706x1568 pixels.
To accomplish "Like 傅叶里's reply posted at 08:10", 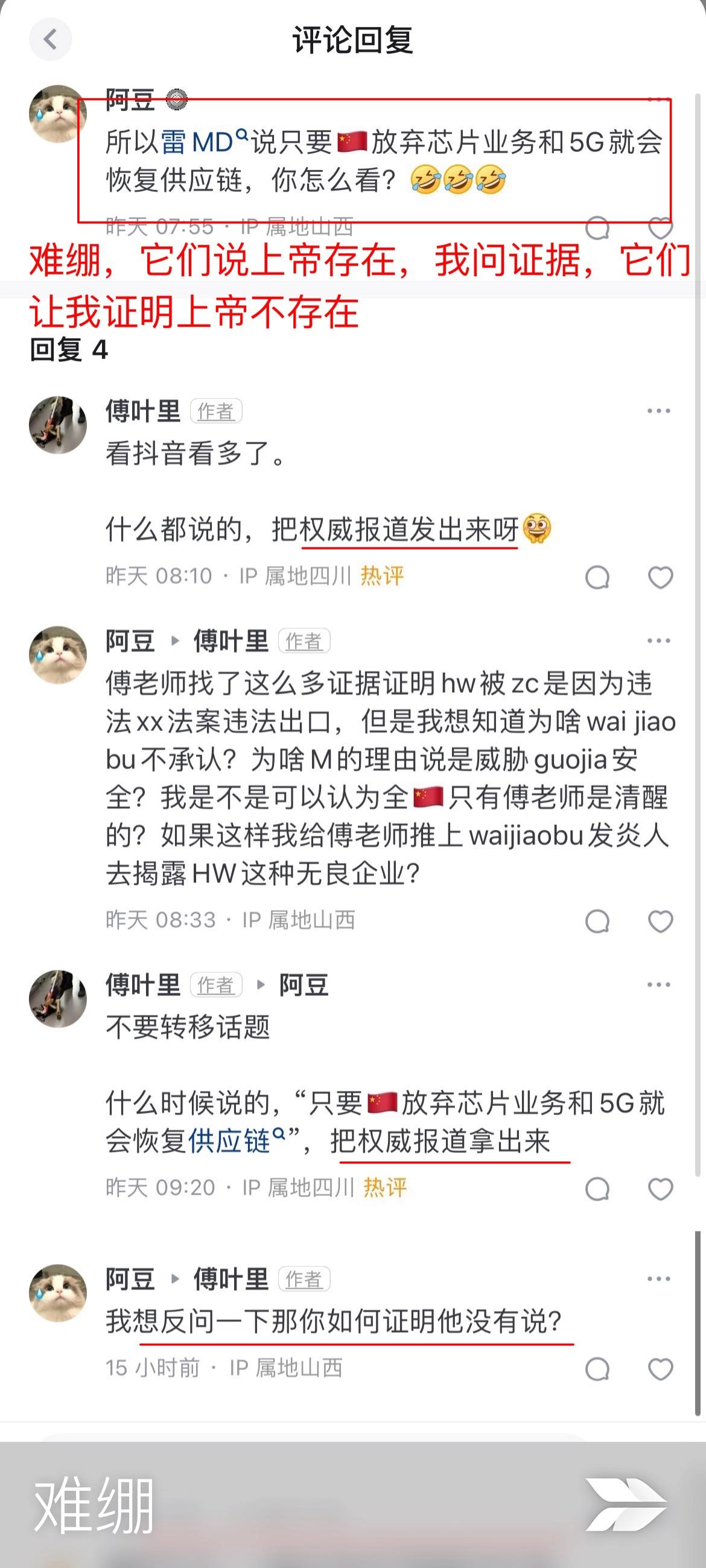I will point(660,577).
